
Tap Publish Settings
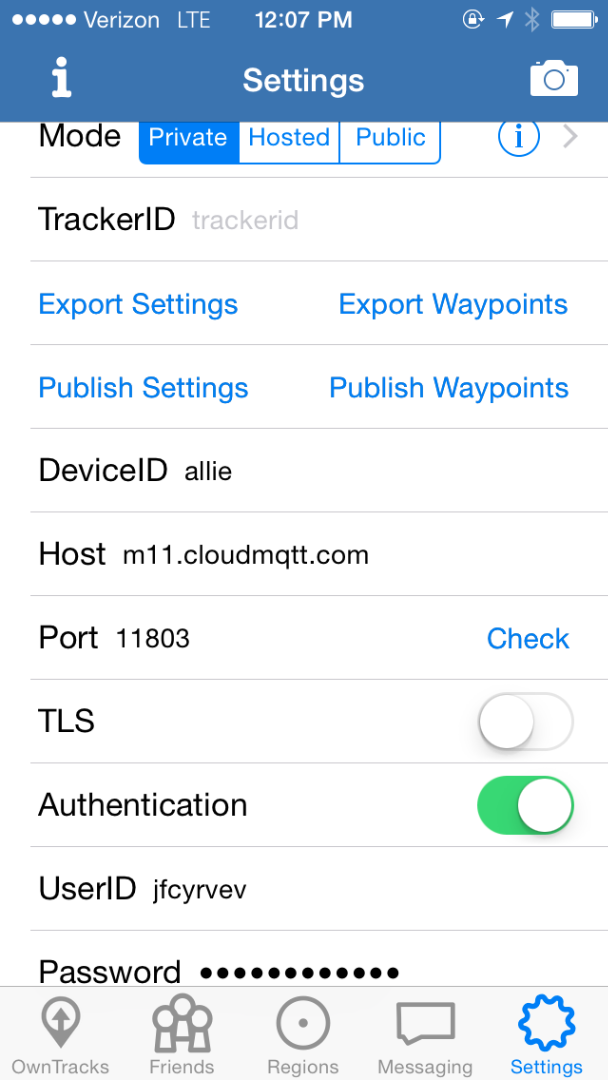coord(143,388)
